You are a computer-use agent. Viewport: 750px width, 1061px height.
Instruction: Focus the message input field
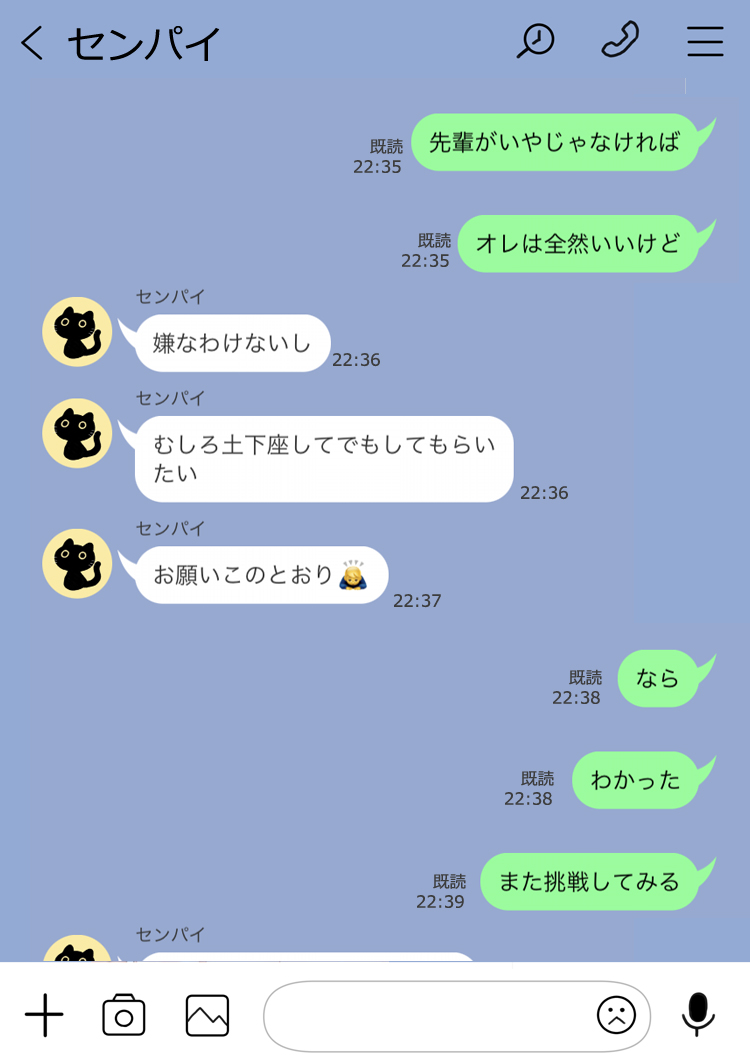(425, 1015)
